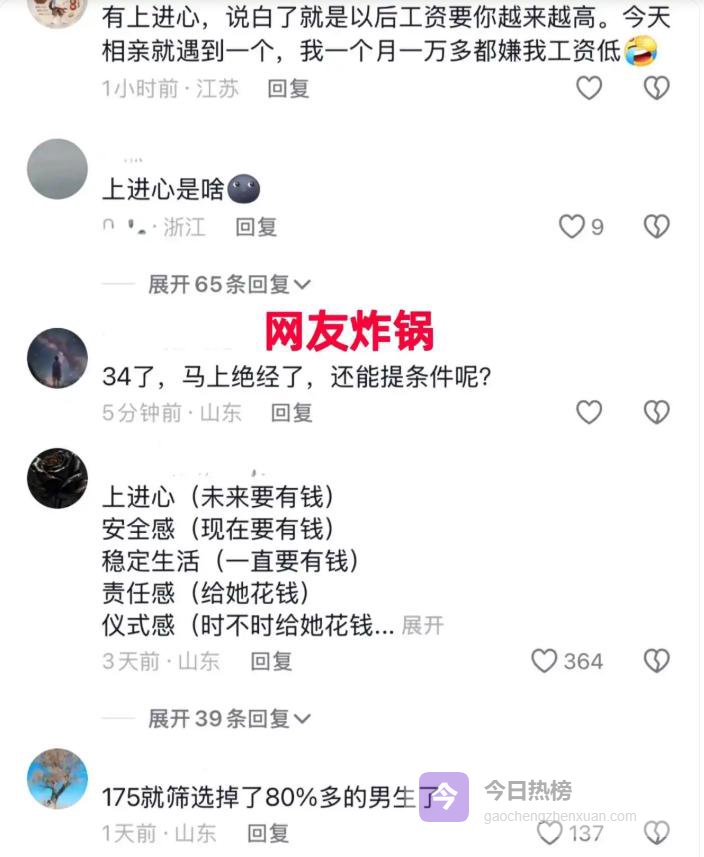
Task: Expand the full 仪式感 comment with 展开
Action: pos(422,626)
